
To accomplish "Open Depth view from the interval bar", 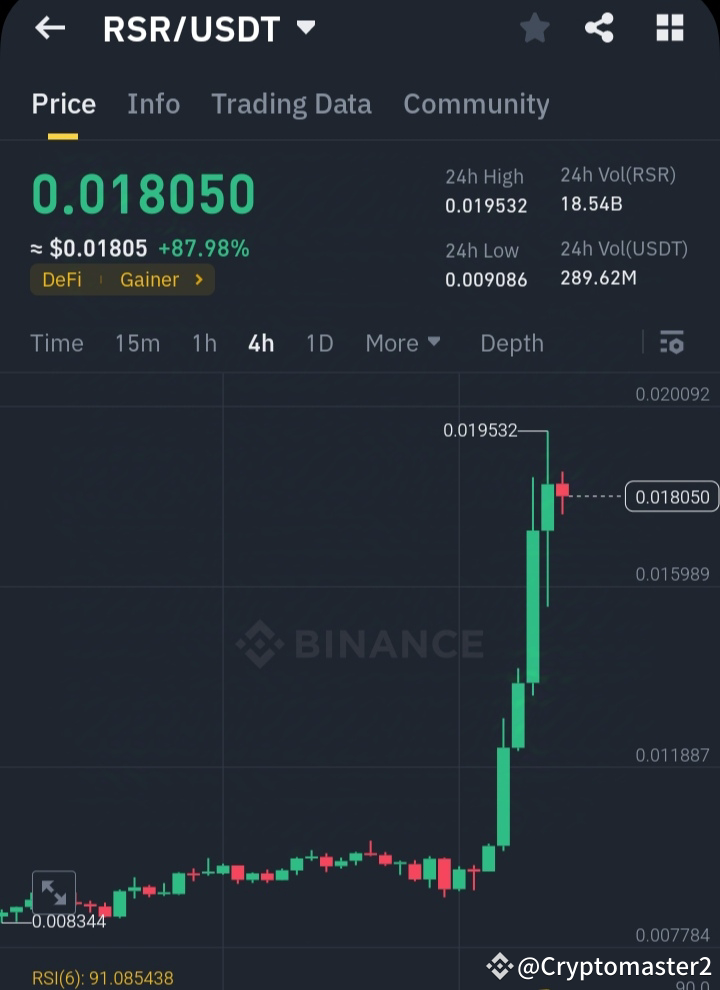I will (x=511, y=343).
